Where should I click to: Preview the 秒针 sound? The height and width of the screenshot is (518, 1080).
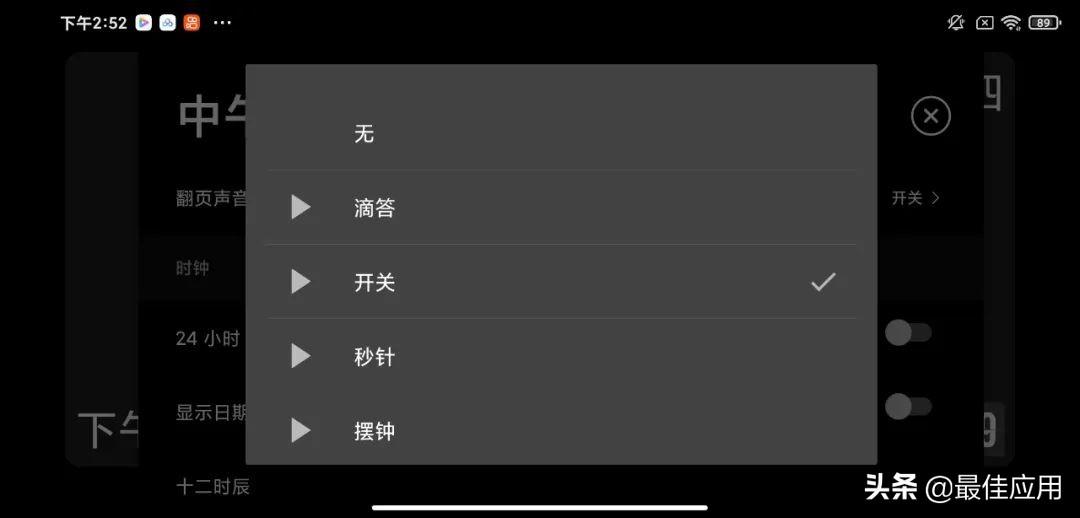300,356
